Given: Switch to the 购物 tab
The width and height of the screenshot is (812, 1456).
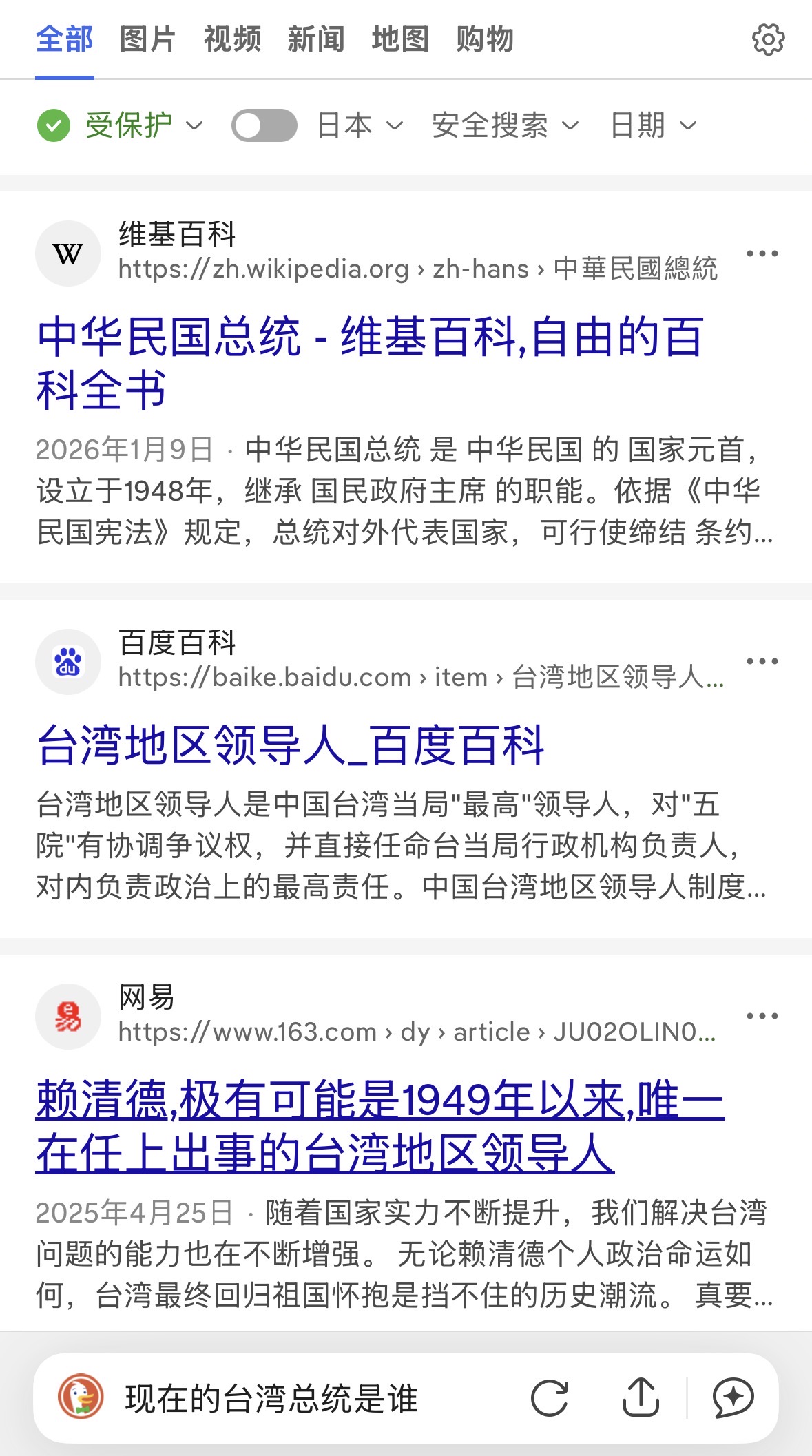Looking at the screenshot, I should click(x=485, y=39).
